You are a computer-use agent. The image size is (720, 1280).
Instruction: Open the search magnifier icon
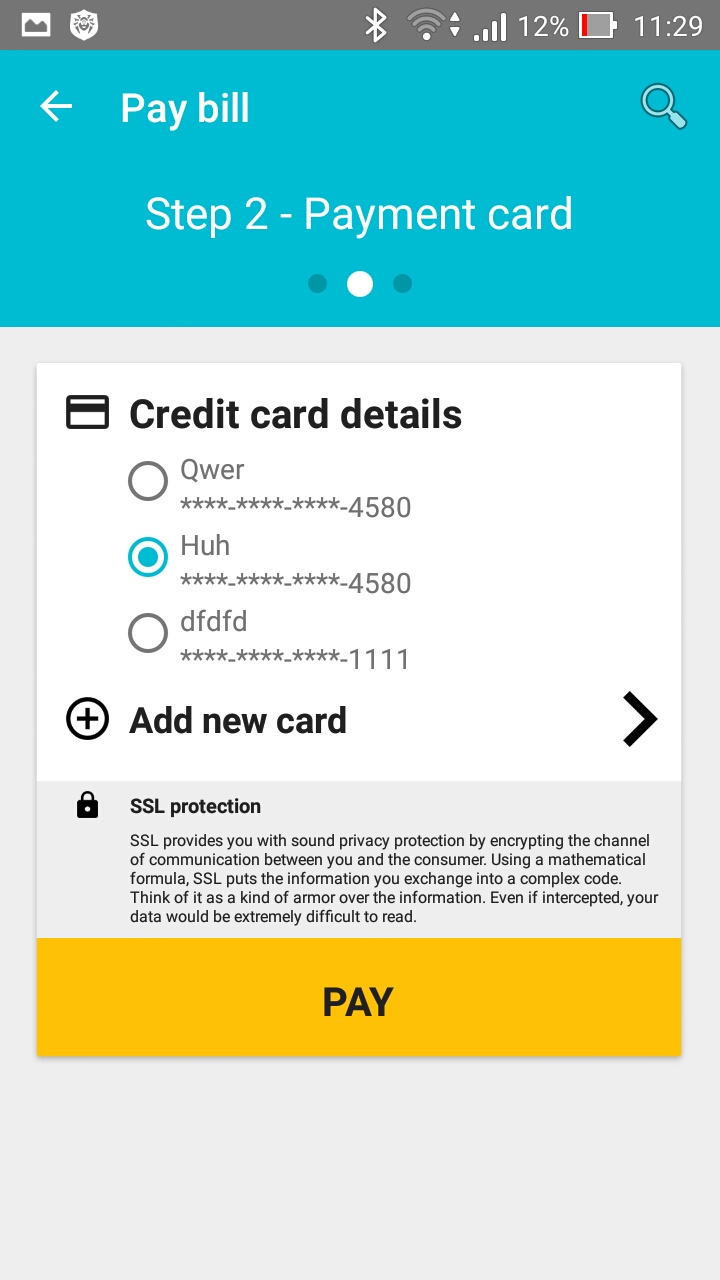point(664,107)
